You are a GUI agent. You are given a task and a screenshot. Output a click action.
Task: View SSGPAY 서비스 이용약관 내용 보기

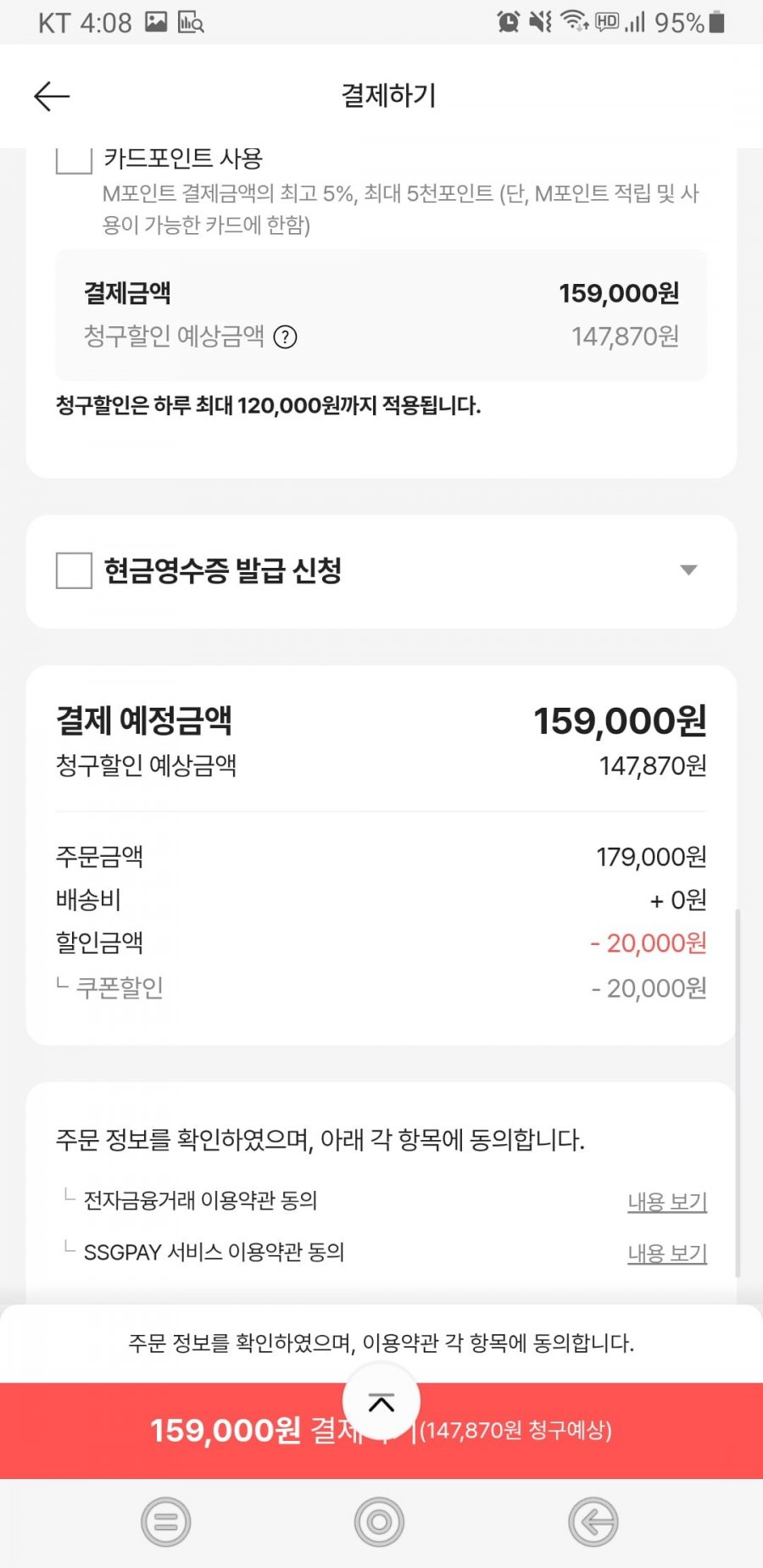point(666,1253)
